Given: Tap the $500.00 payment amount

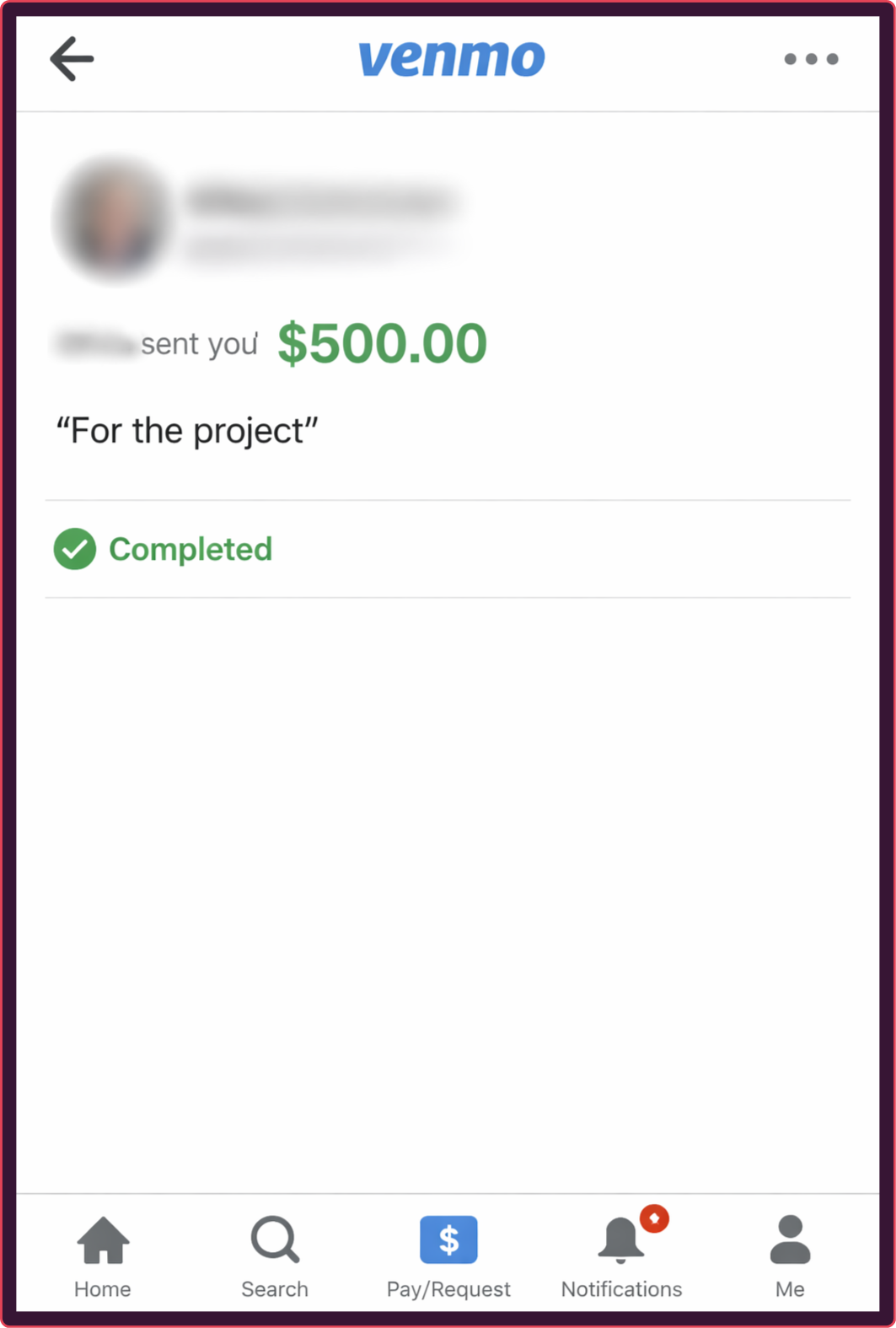Looking at the screenshot, I should click(x=382, y=341).
